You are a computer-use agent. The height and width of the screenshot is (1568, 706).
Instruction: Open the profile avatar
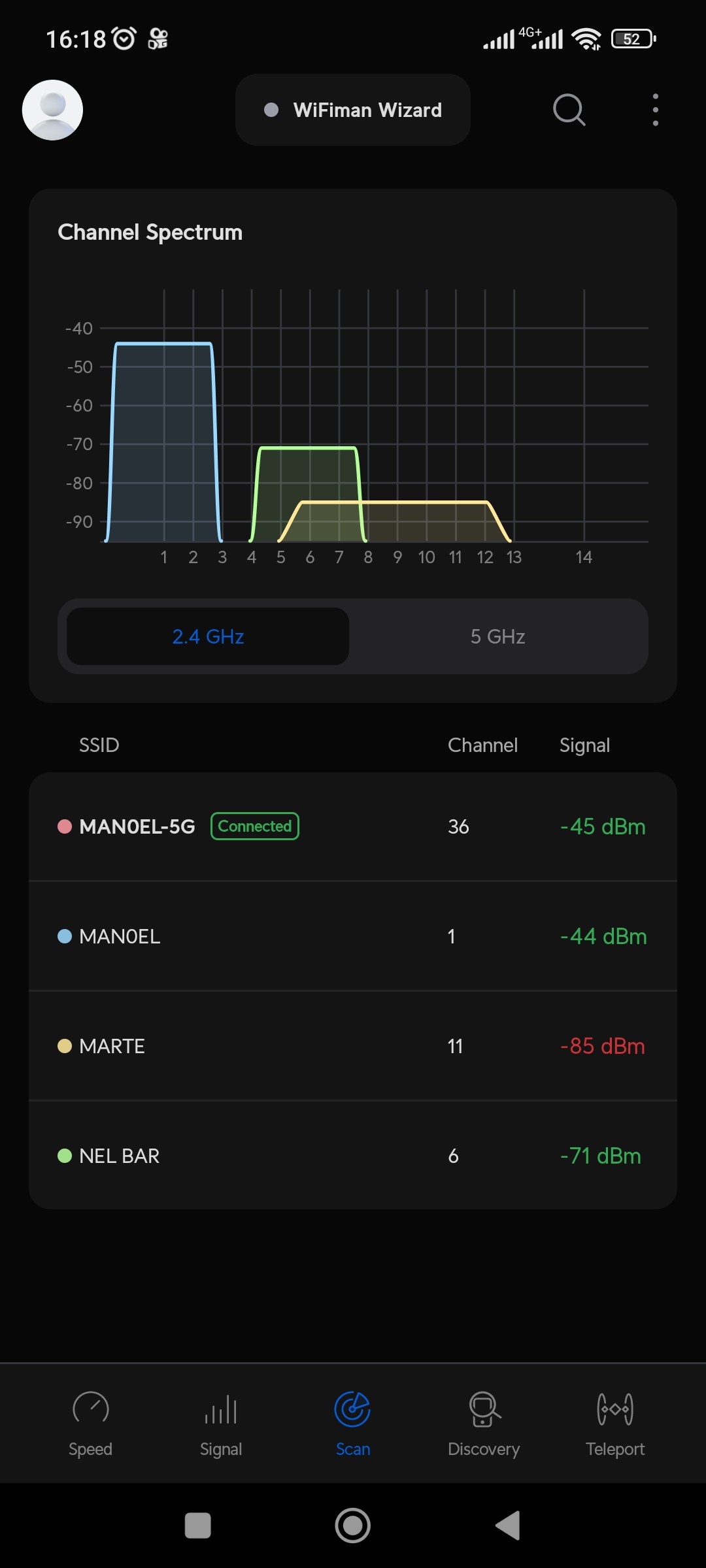tap(52, 110)
